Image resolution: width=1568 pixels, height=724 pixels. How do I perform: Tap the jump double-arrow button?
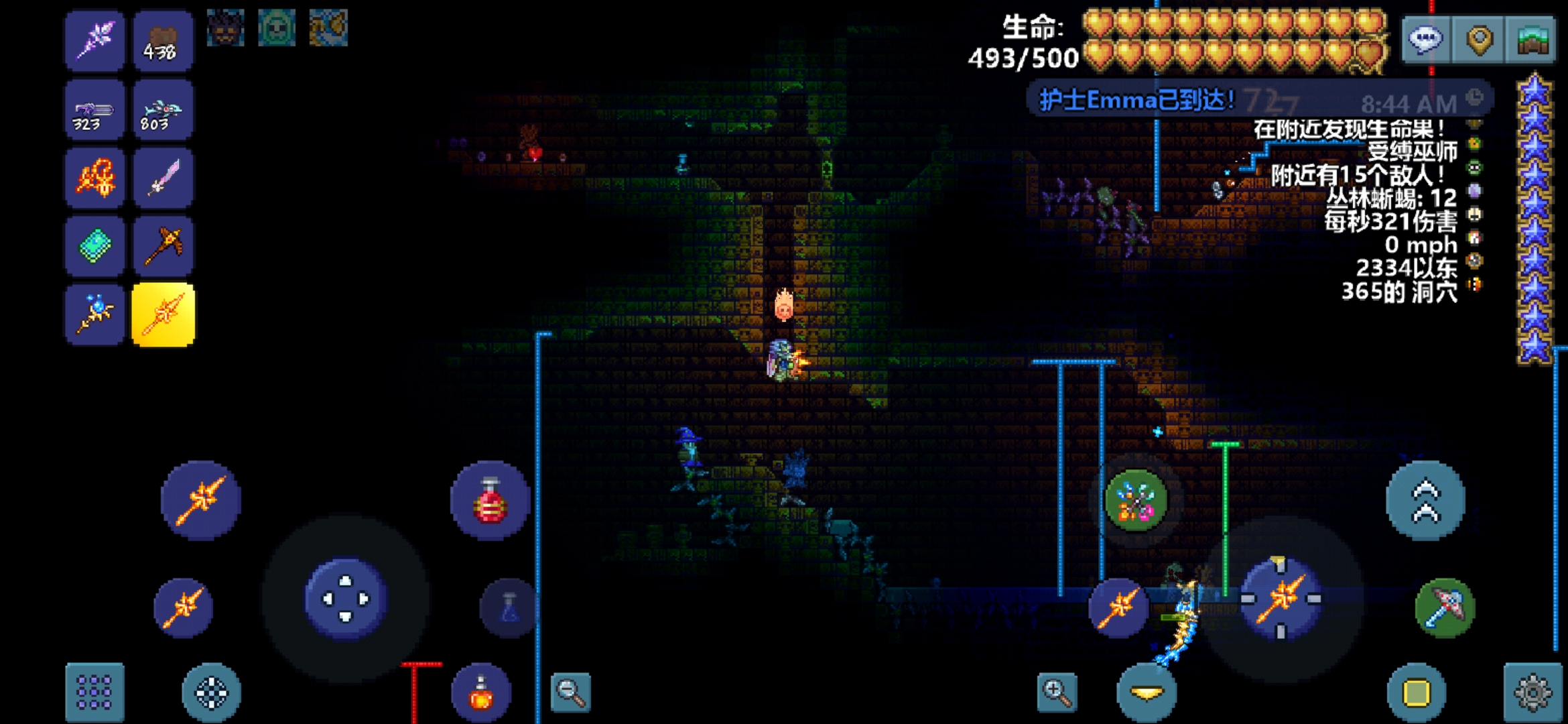[x=1425, y=501]
